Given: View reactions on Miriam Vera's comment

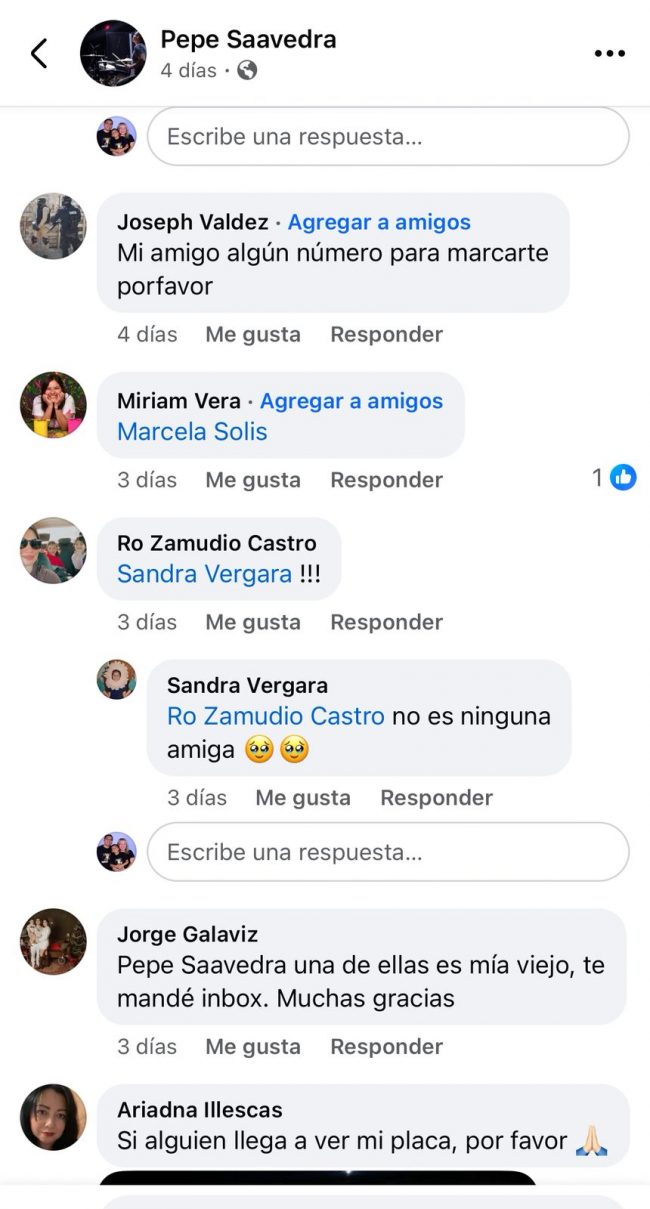Looking at the screenshot, I should click(x=614, y=478).
